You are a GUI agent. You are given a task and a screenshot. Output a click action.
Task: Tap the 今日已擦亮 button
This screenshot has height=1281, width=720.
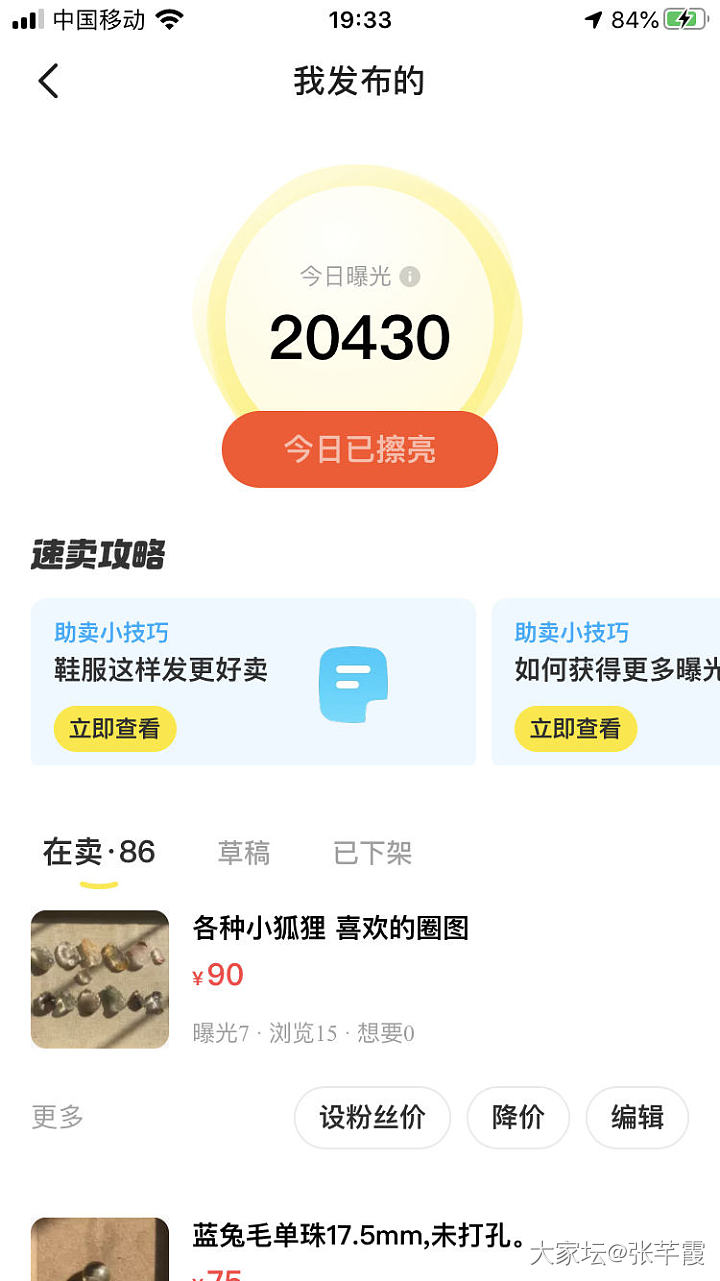pos(360,450)
